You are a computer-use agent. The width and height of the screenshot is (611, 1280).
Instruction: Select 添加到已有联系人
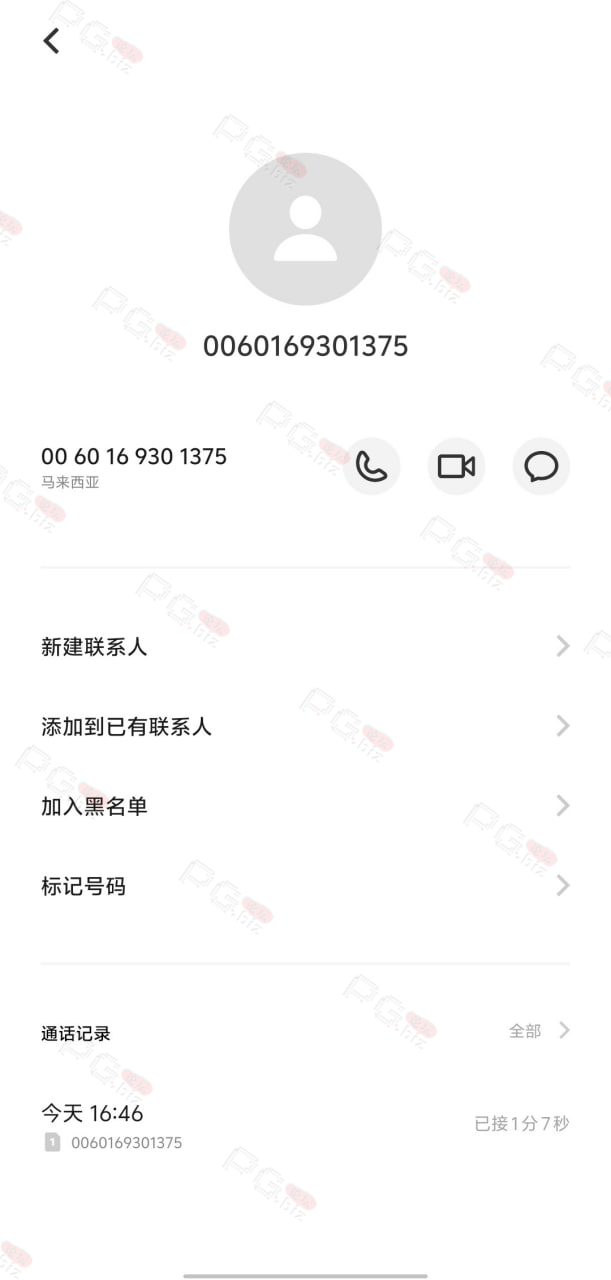pyautogui.click(x=305, y=726)
